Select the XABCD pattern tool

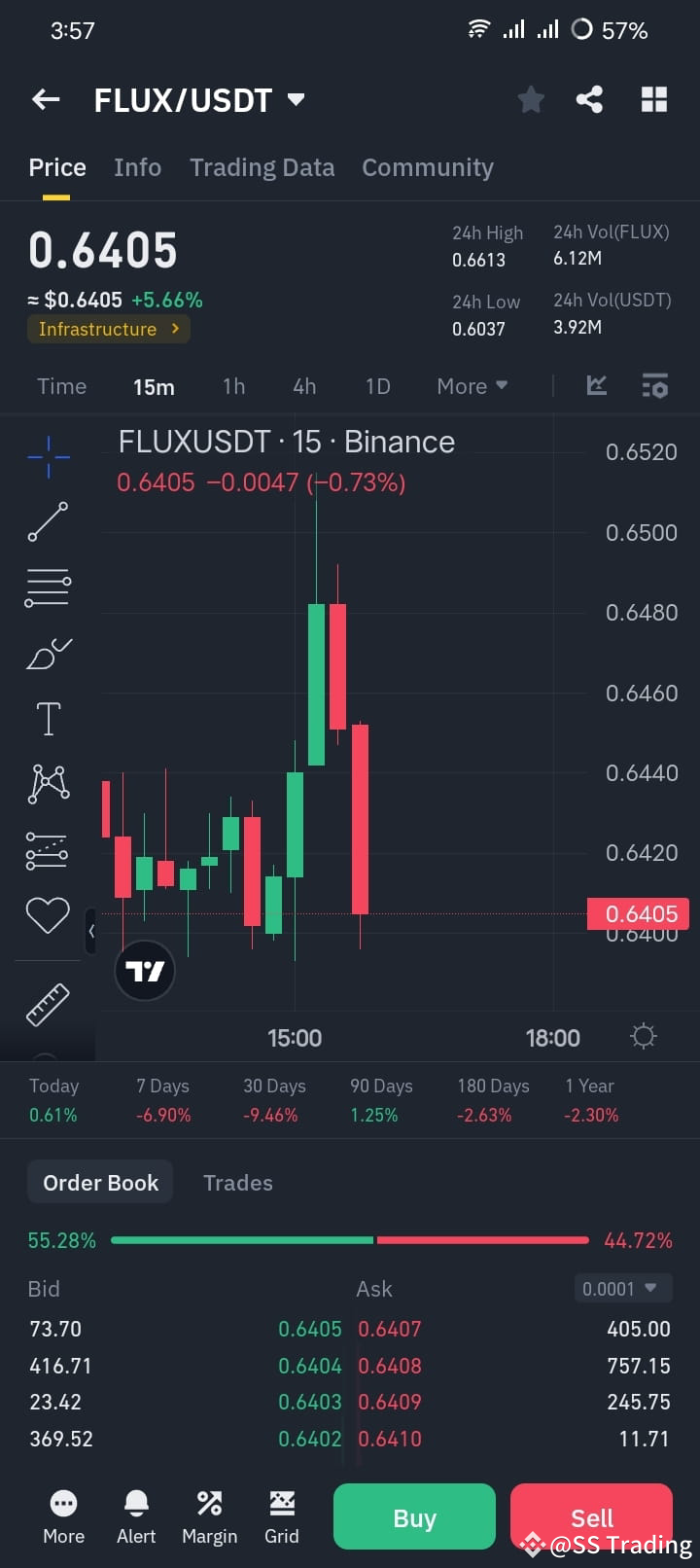coord(48,783)
